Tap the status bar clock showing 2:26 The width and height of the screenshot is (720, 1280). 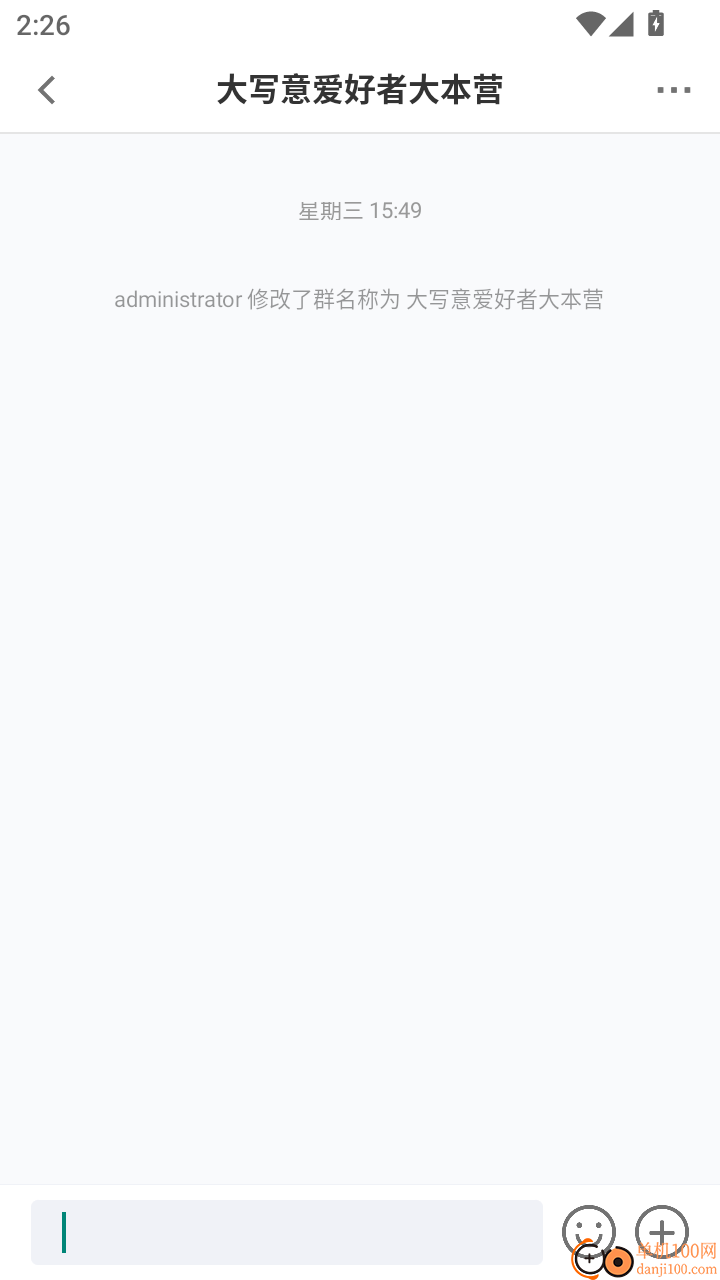[x=42, y=25]
